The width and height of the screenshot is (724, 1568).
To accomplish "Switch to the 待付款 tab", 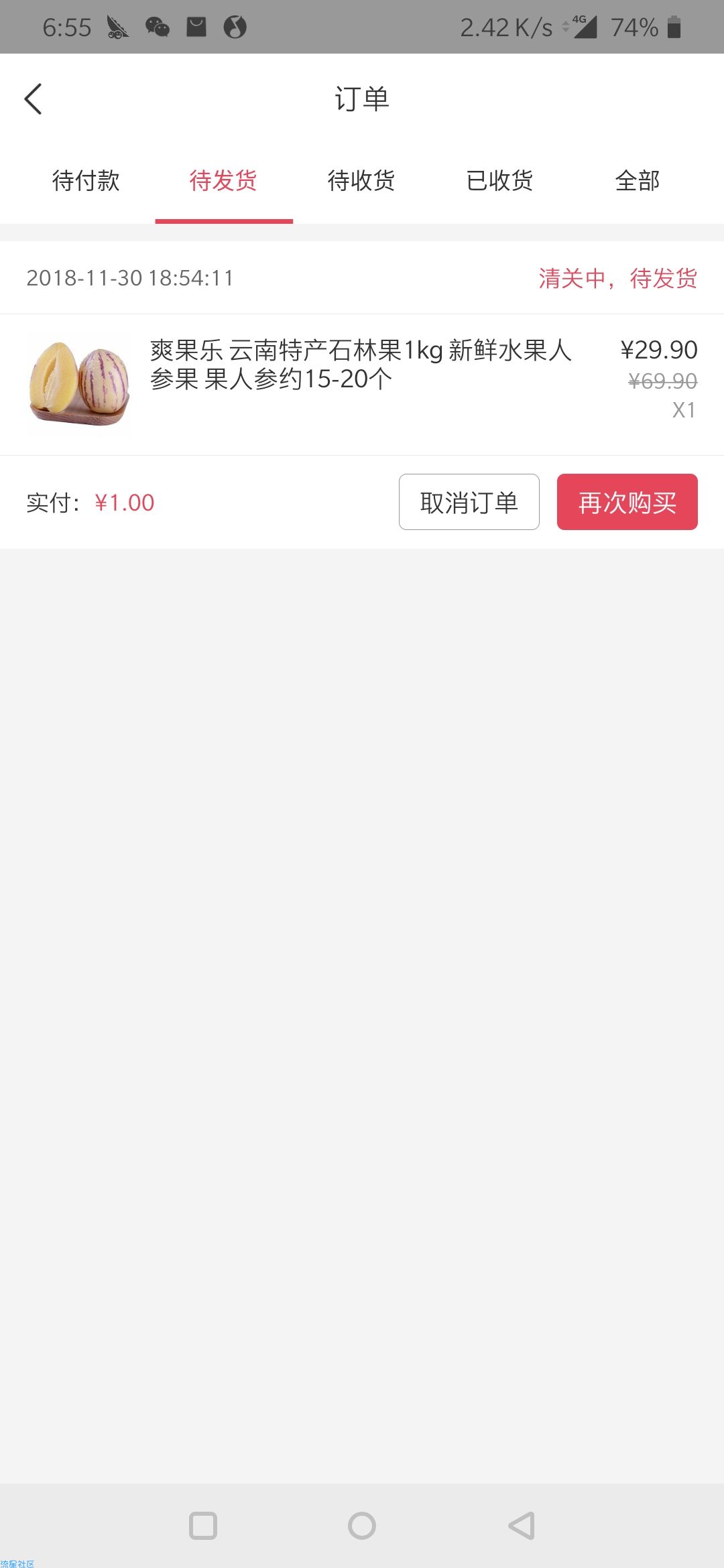I will pyautogui.click(x=86, y=181).
